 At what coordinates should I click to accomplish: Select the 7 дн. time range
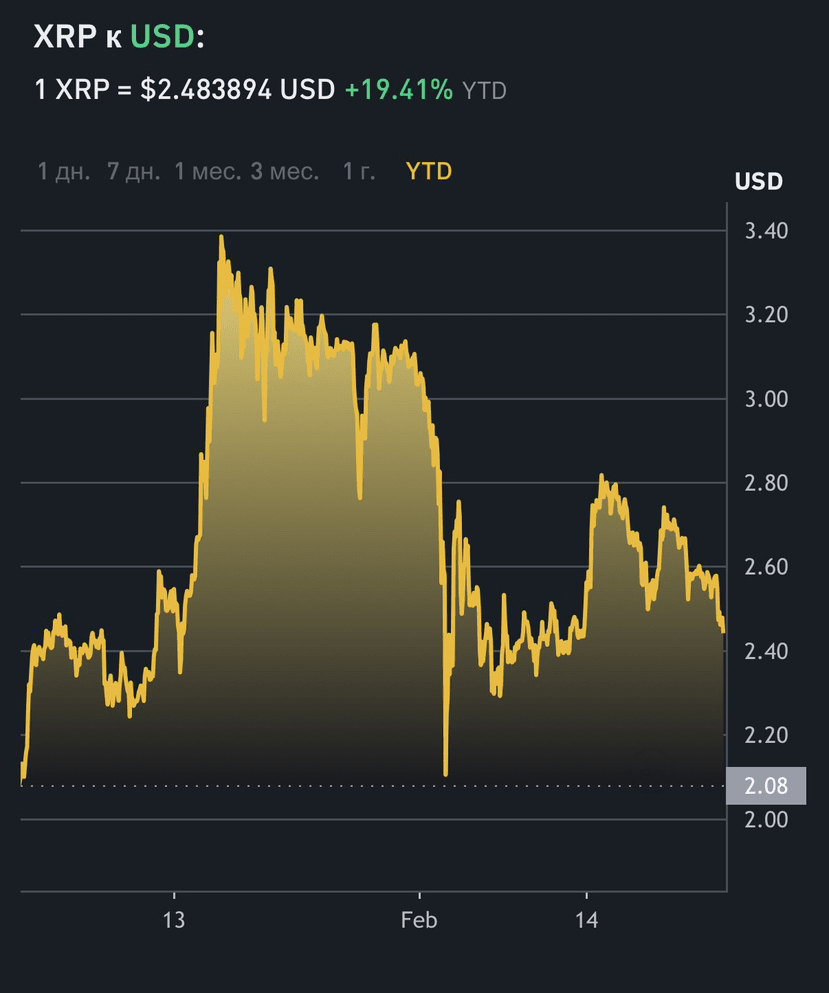point(133,171)
